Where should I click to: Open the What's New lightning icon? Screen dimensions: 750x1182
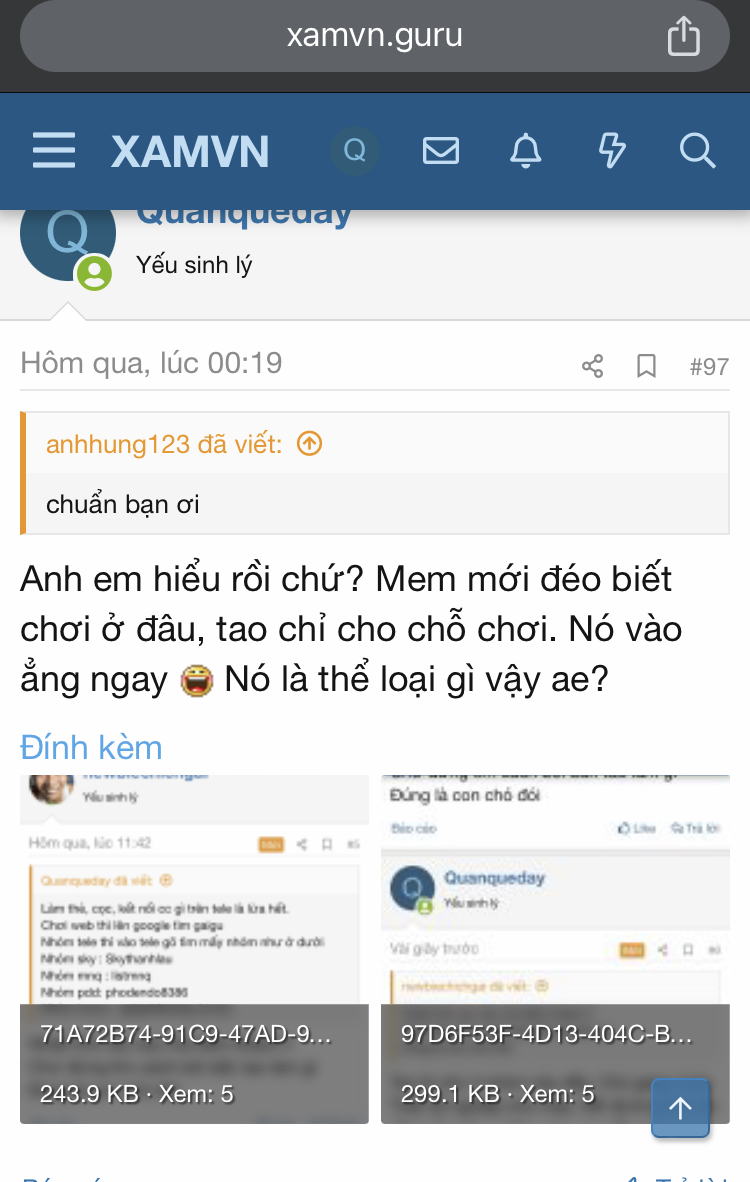click(611, 152)
